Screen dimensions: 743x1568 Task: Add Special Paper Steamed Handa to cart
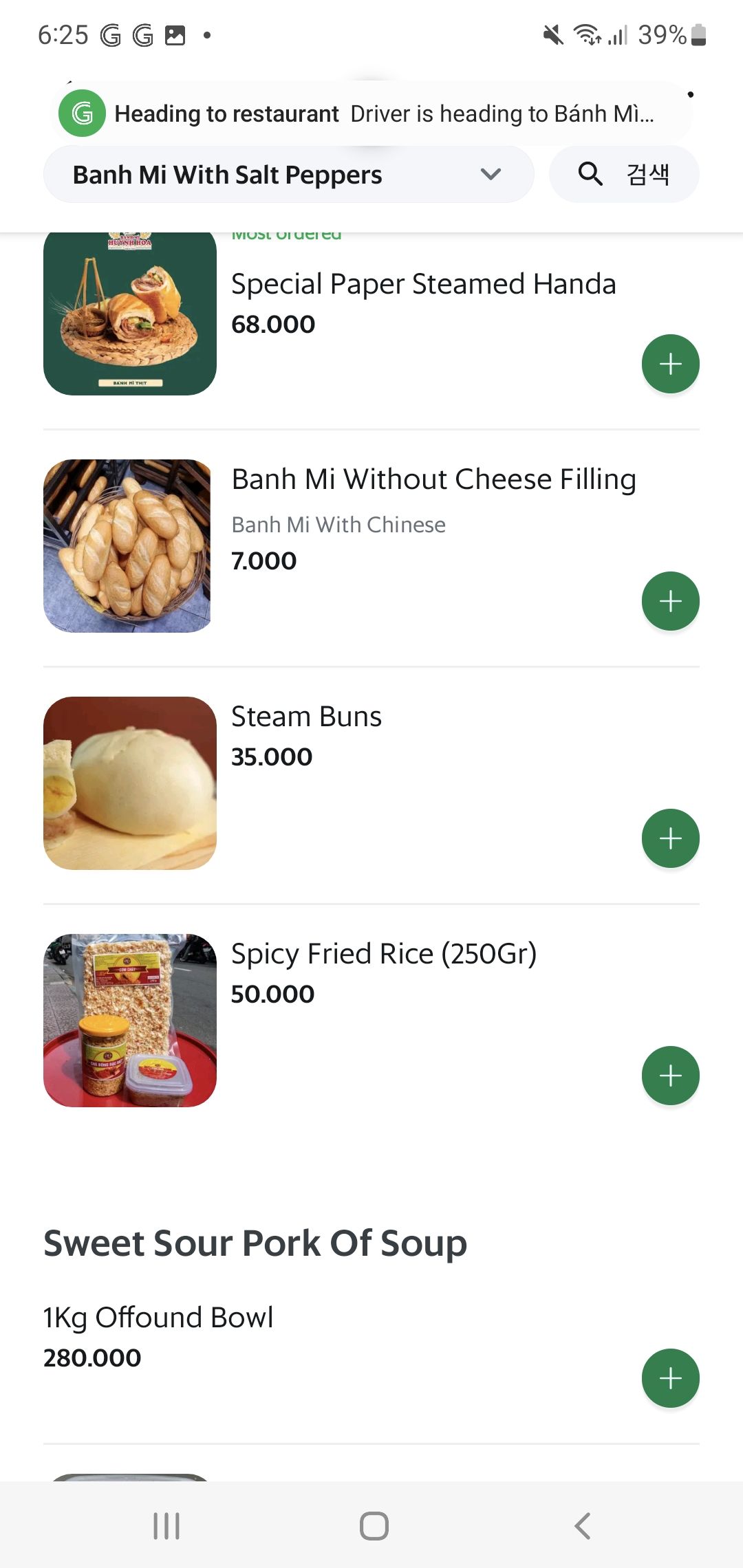pyautogui.click(x=670, y=364)
